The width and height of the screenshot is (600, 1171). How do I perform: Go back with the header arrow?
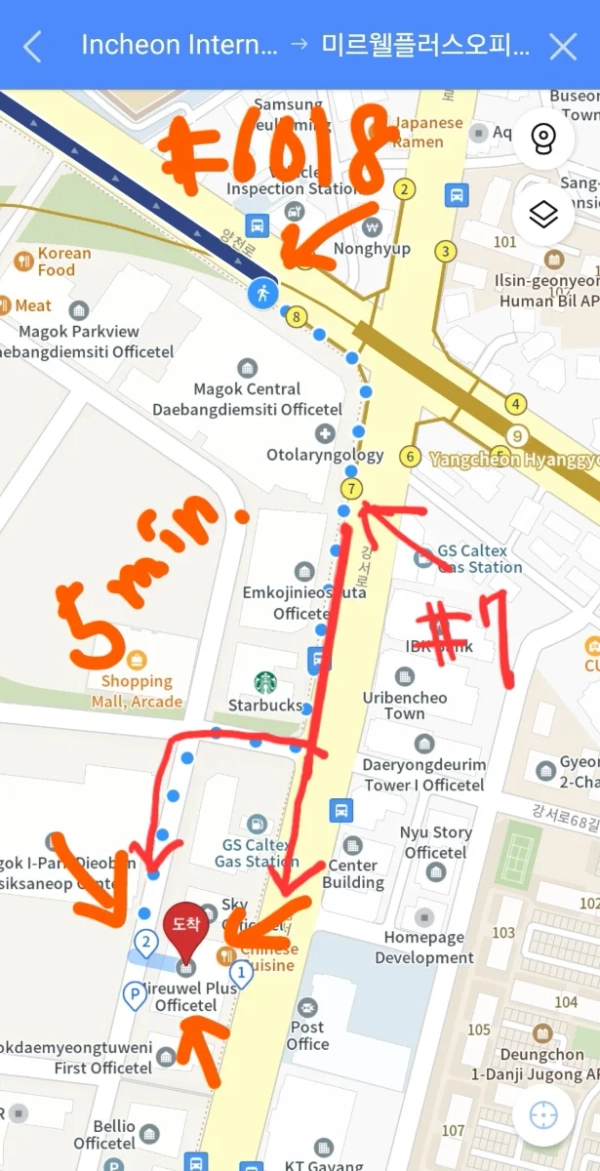coord(33,46)
